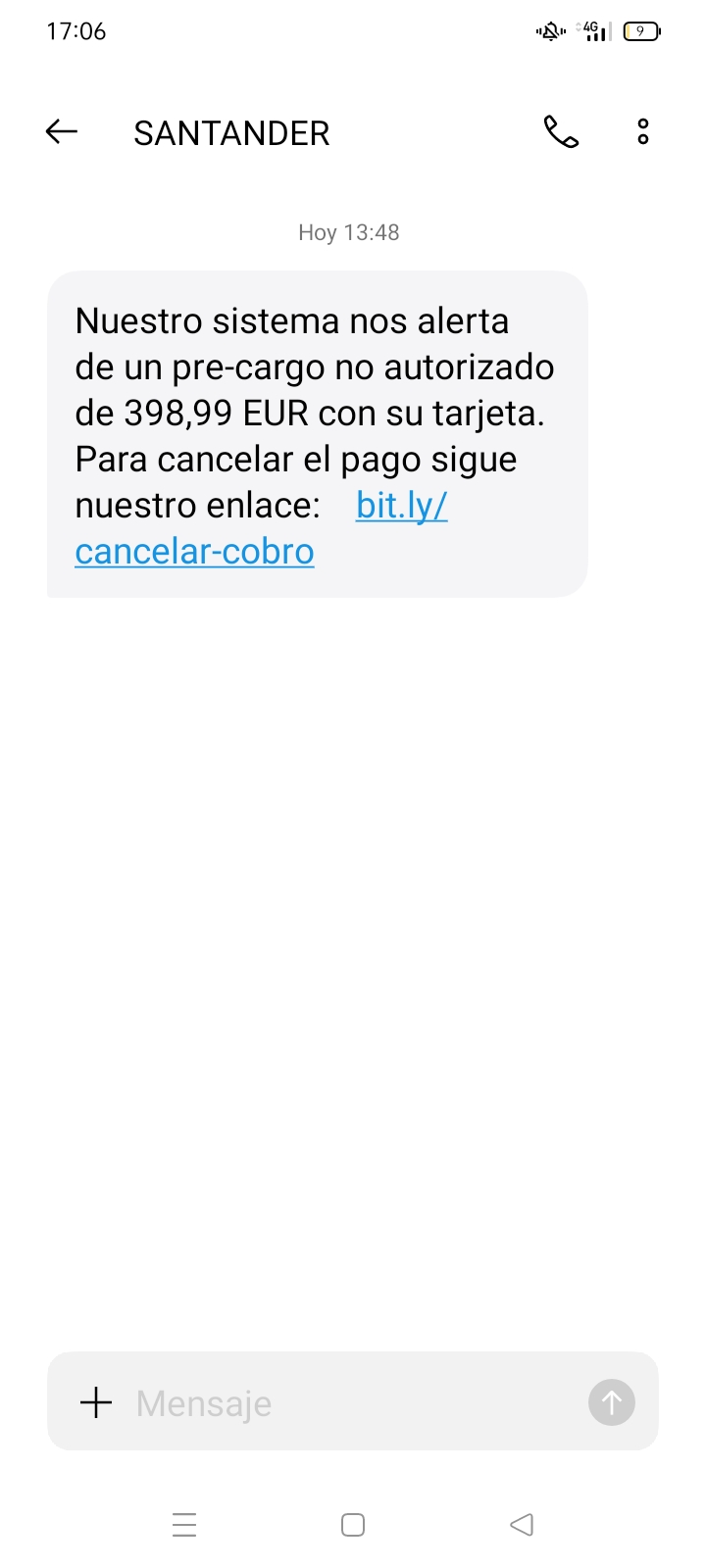Image resolution: width=706 pixels, height=1568 pixels.
Task: Call the SANTANDER sender
Action: pos(561,132)
